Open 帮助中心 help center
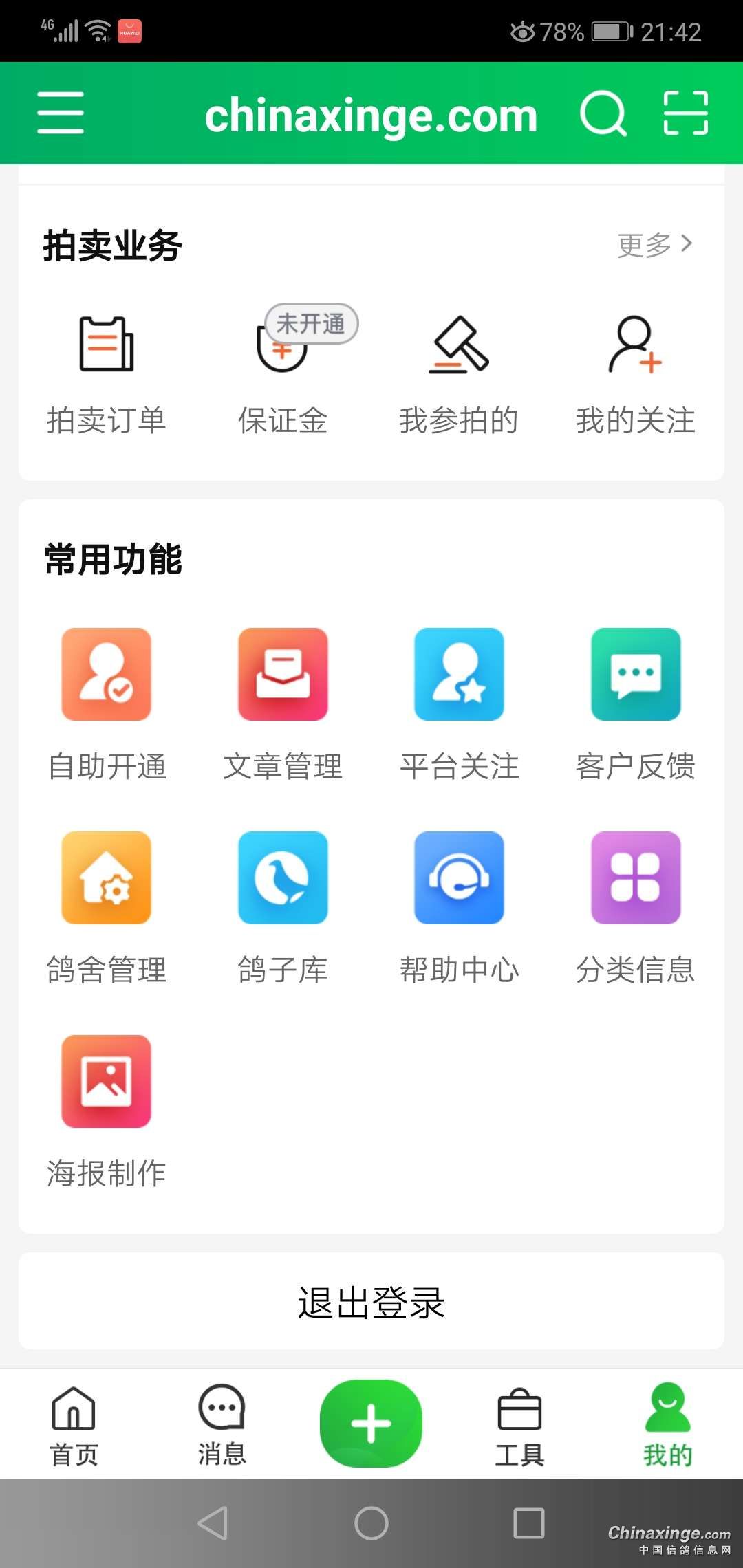 (x=459, y=906)
